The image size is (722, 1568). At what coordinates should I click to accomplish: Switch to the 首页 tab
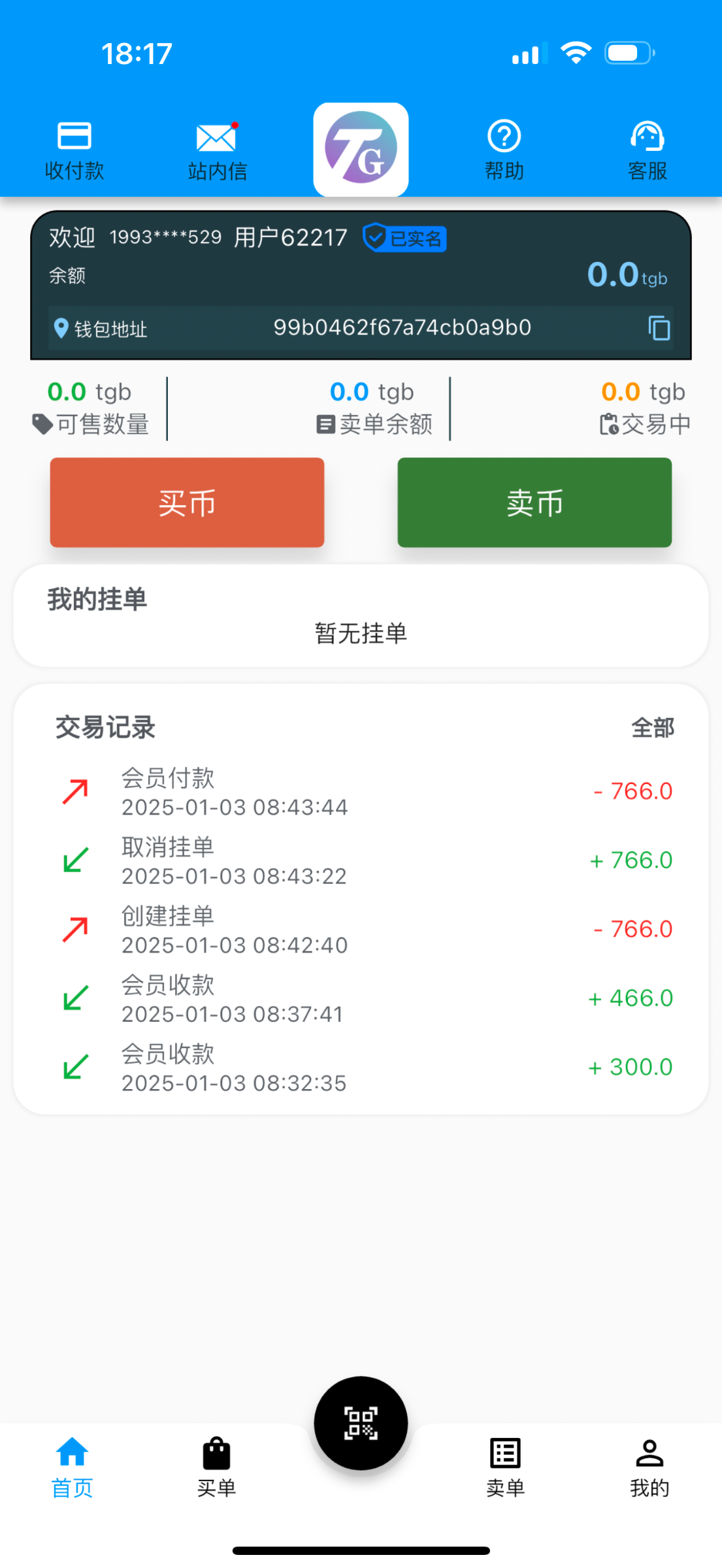coord(72,1467)
